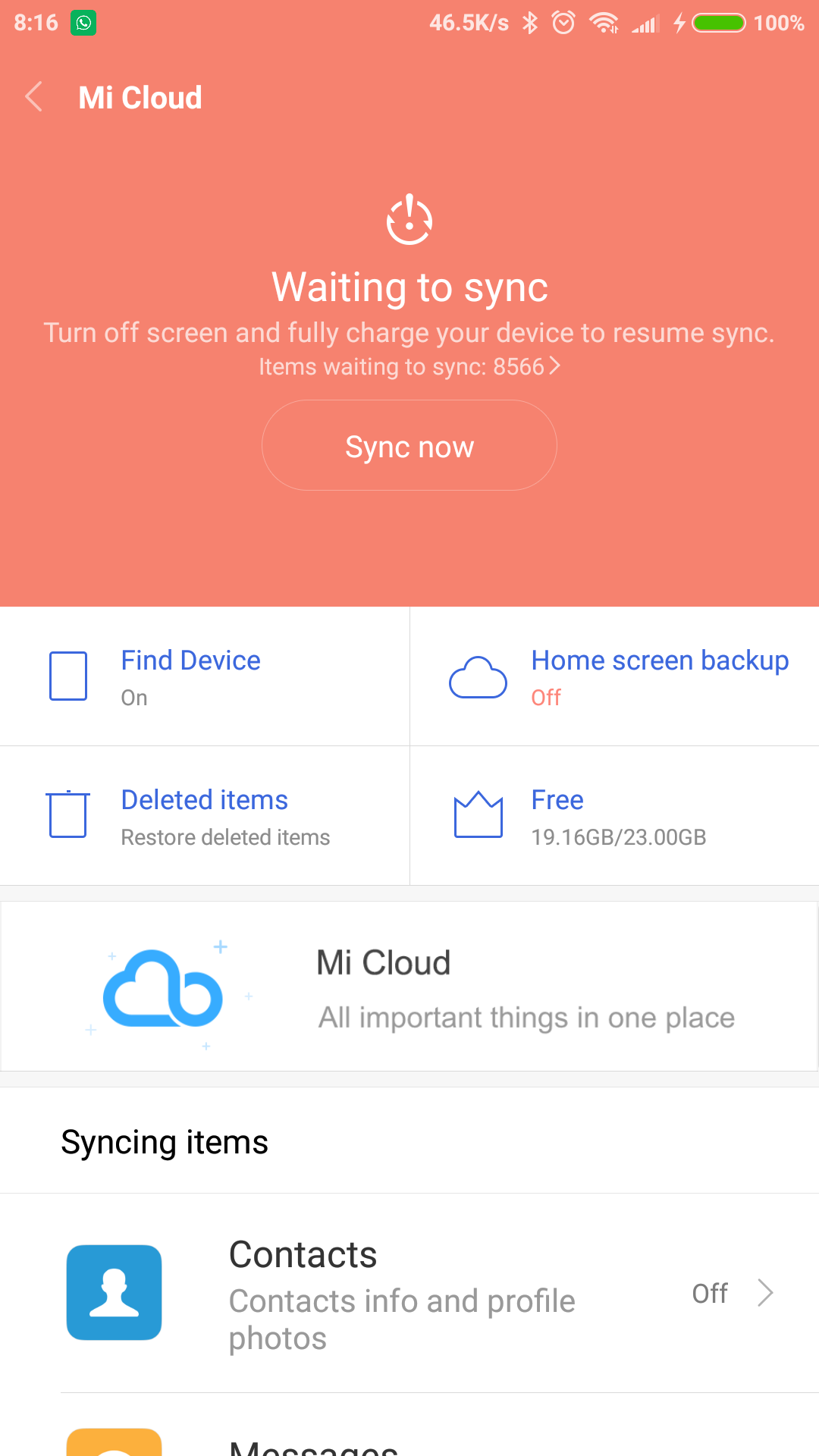Open the Mi Cloud banner card
The image size is (819, 1456).
409,986
